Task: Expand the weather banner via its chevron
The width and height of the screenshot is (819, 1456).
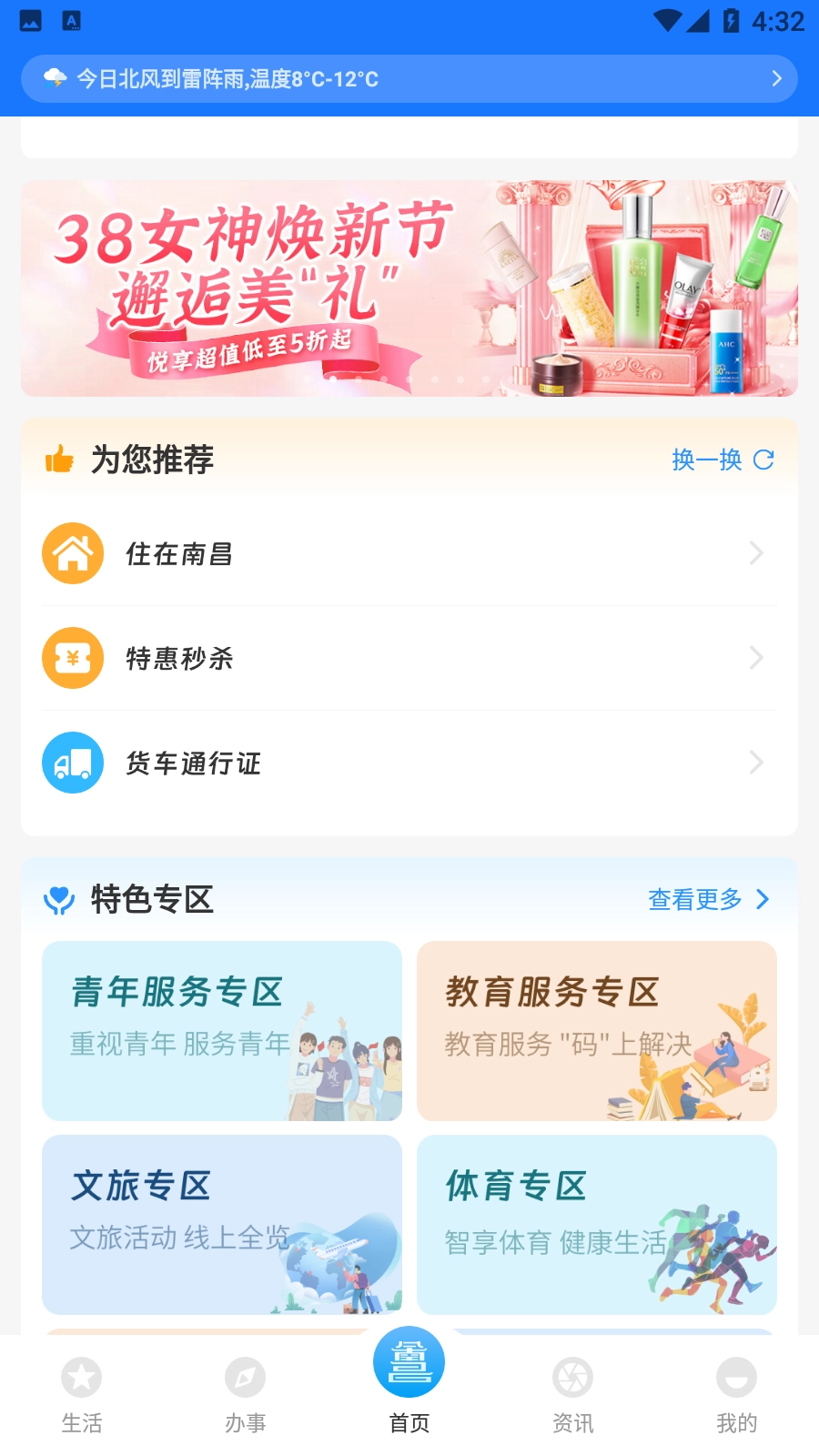Action: 777,79
